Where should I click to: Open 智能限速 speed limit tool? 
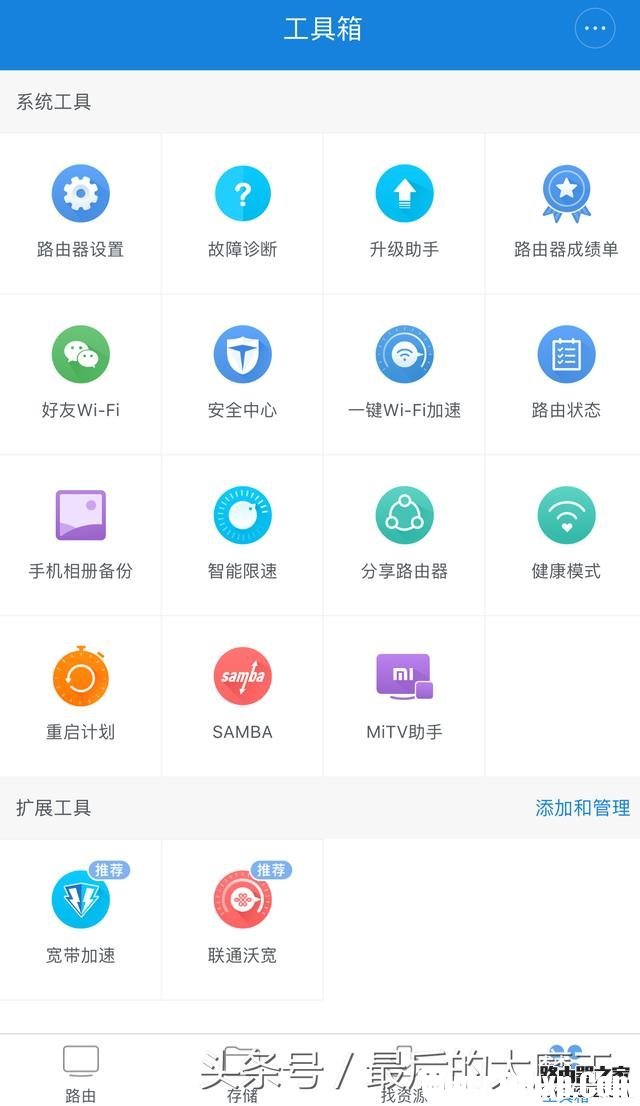(x=243, y=535)
